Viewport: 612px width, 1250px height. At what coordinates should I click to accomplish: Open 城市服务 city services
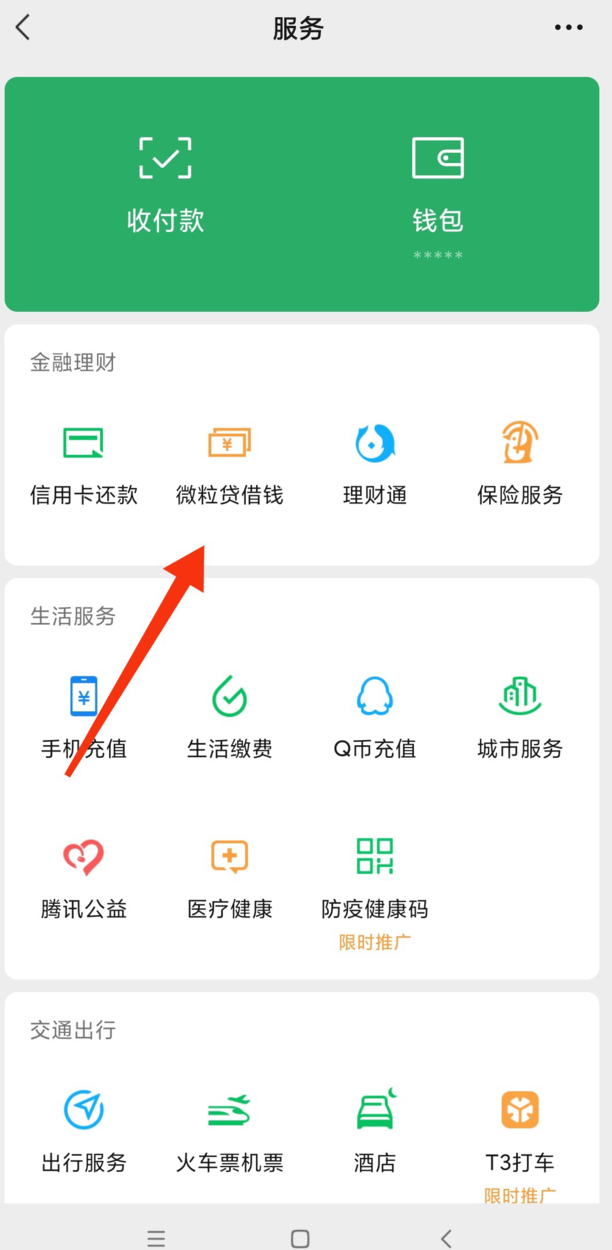tap(520, 718)
